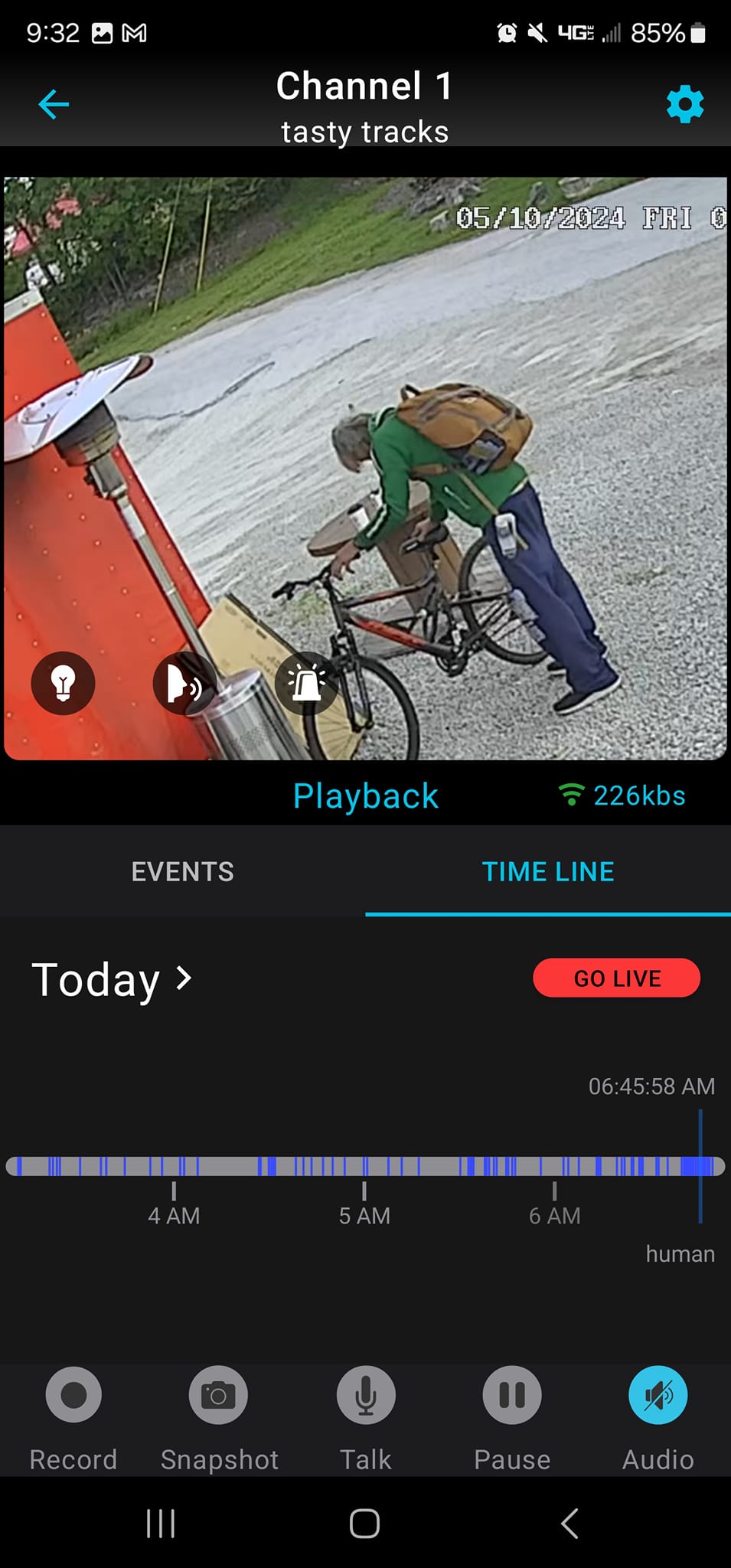
Task: Go to the home screen
Action: [365, 1524]
